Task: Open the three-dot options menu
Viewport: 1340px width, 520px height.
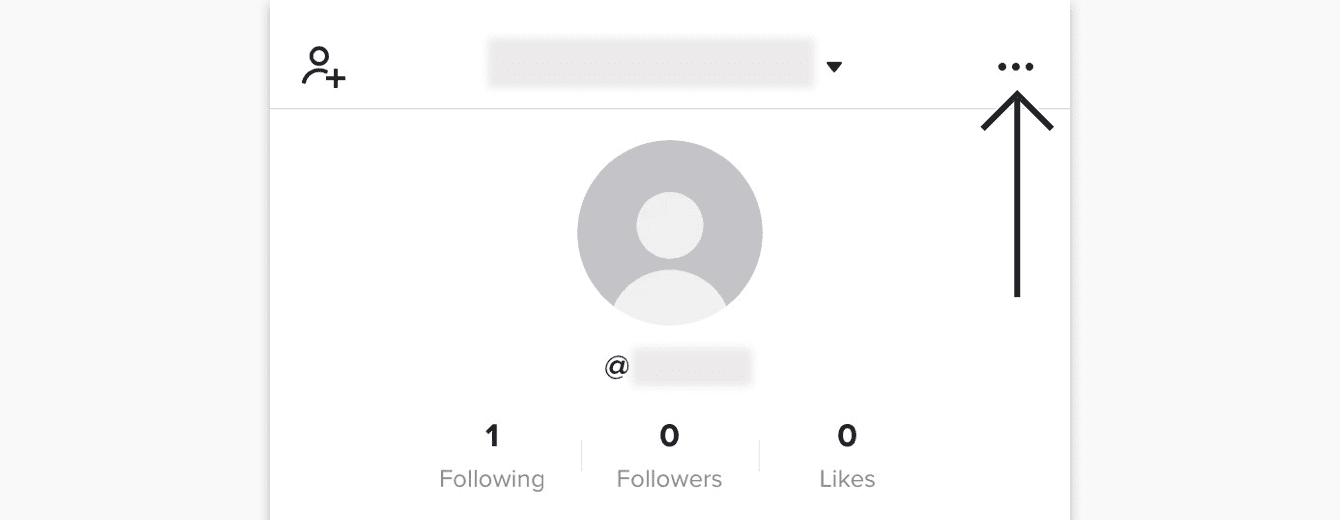Action: 1015,67
